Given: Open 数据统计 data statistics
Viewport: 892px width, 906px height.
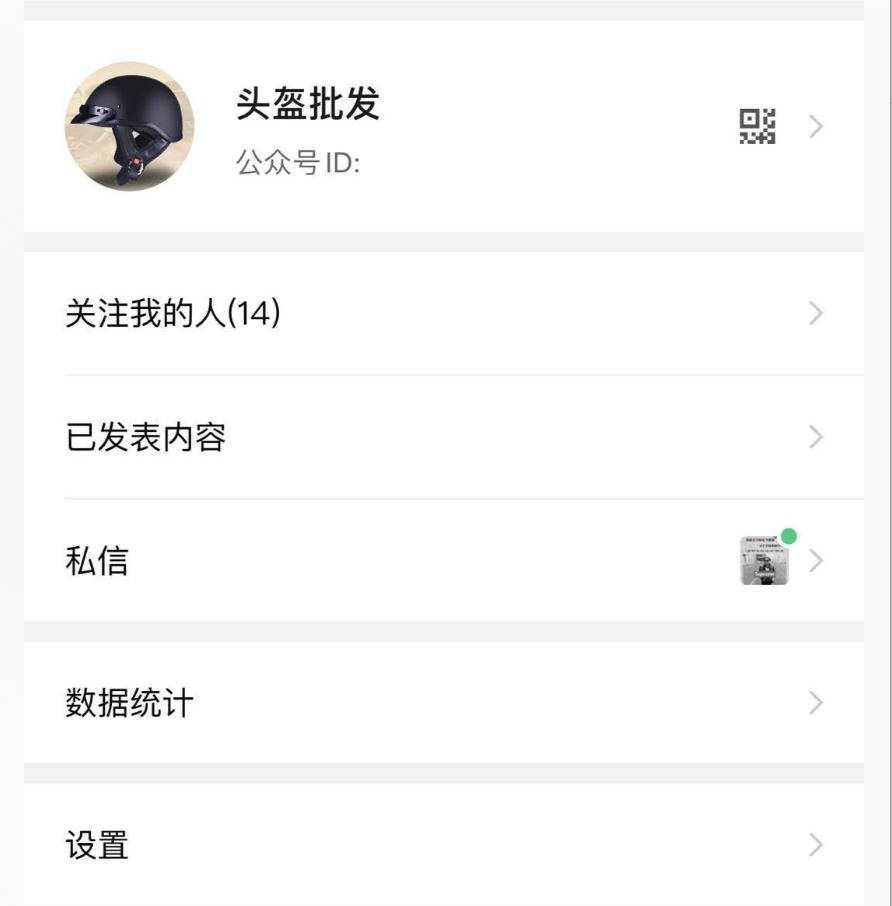Looking at the screenshot, I should pyautogui.click(x=443, y=703).
